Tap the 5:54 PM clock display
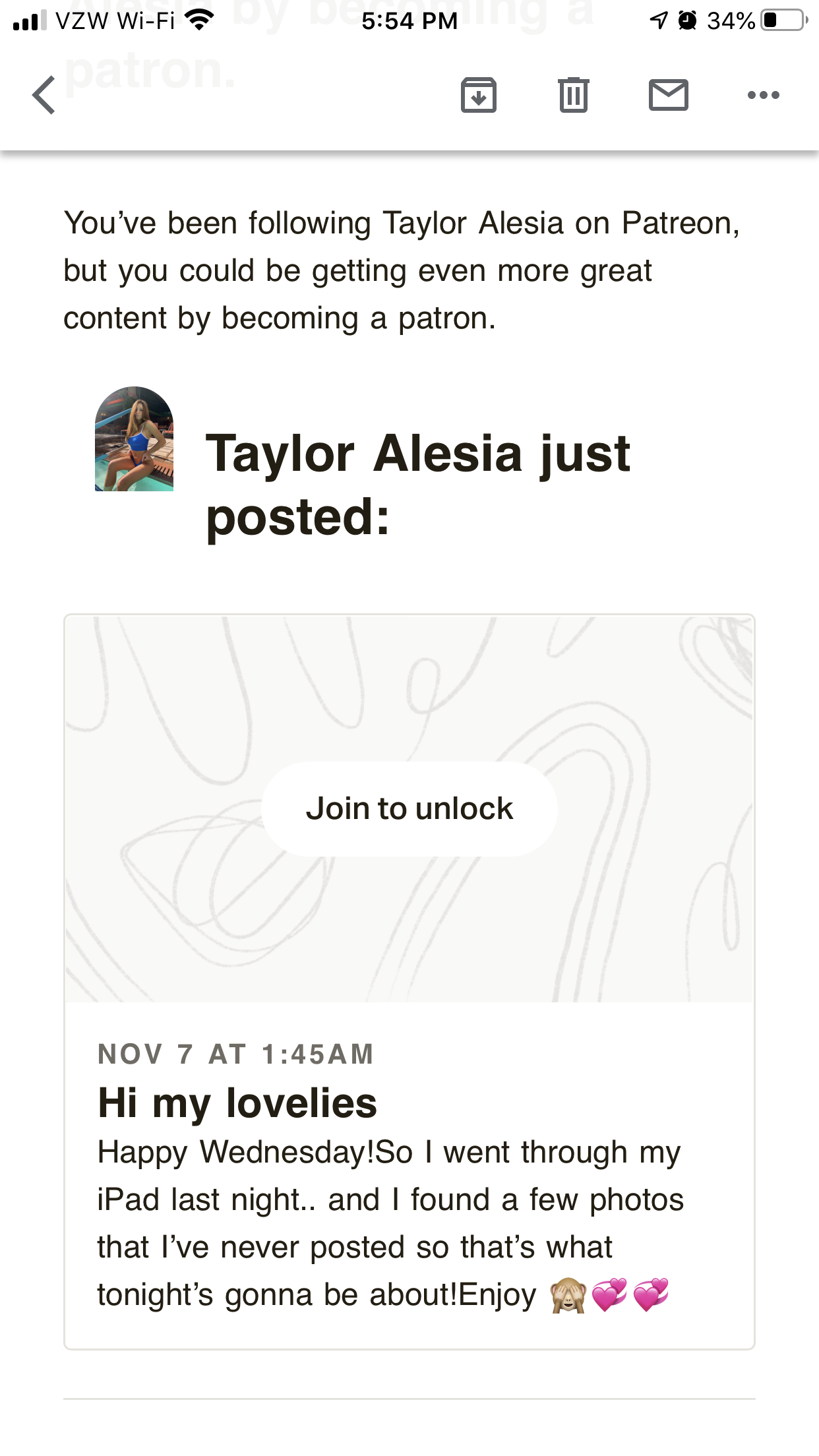The width and height of the screenshot is (819, 1456). click(x=409, y=20)
